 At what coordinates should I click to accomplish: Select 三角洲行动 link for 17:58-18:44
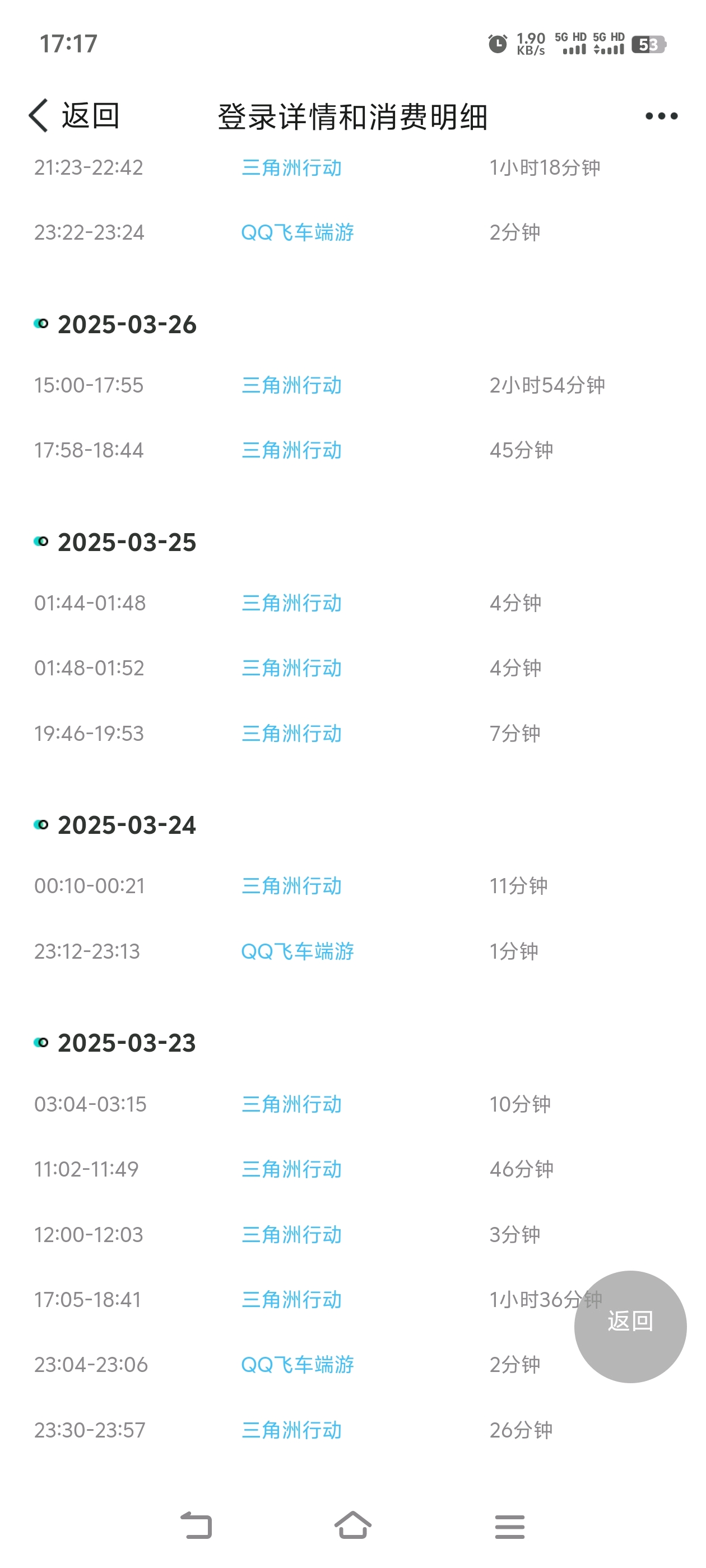pyautogui.click(x=291, y=450)
